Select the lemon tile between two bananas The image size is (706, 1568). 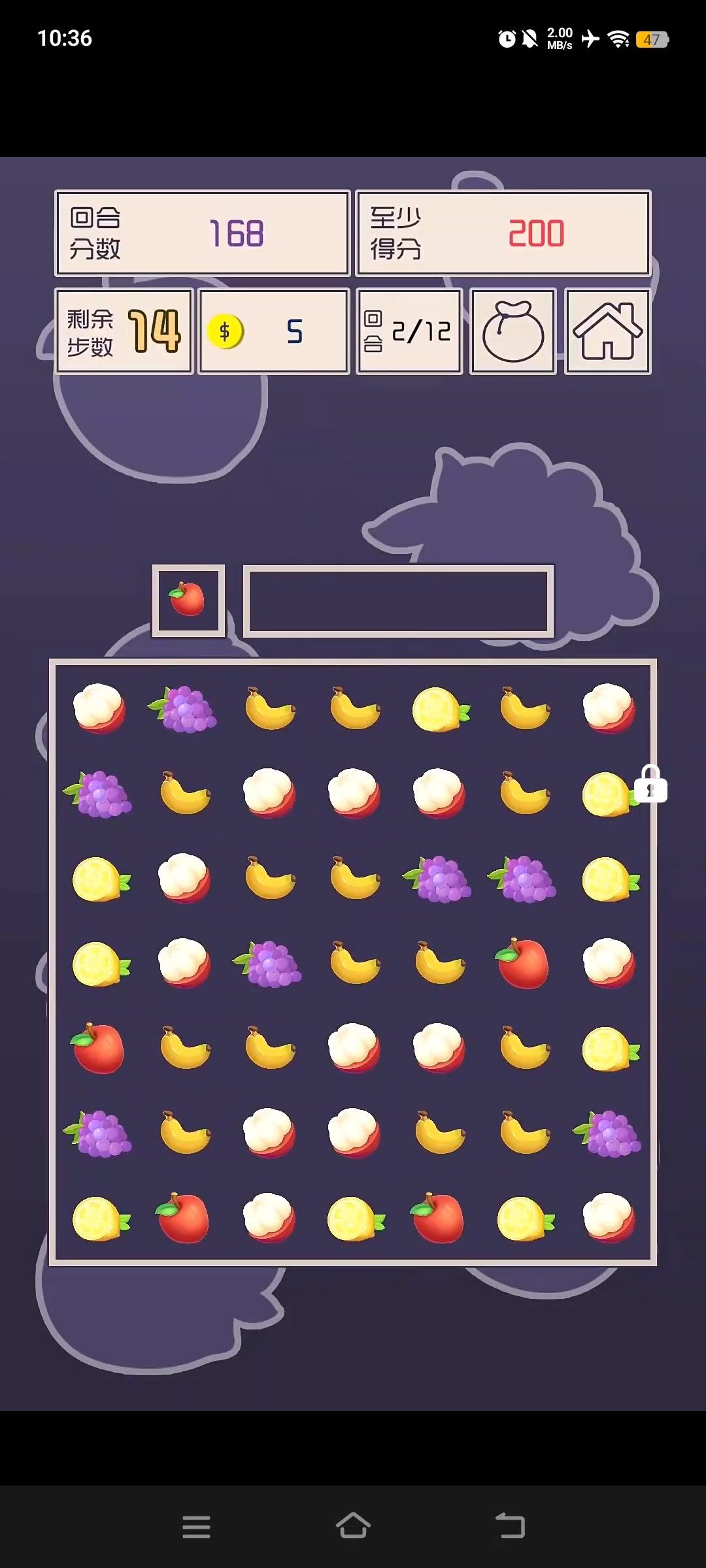pyautogui.click(x=438, y=709)
